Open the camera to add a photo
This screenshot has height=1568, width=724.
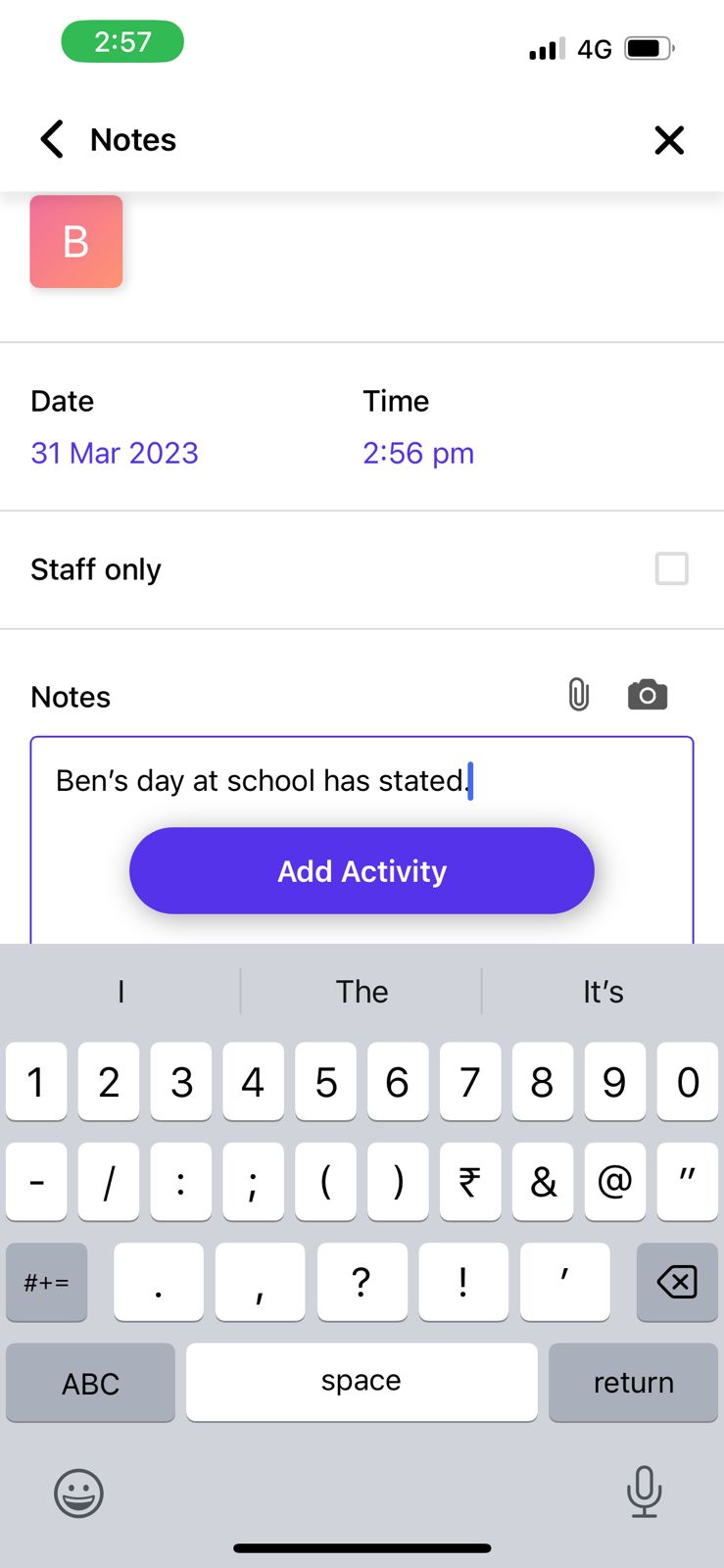tap(648, 695)
